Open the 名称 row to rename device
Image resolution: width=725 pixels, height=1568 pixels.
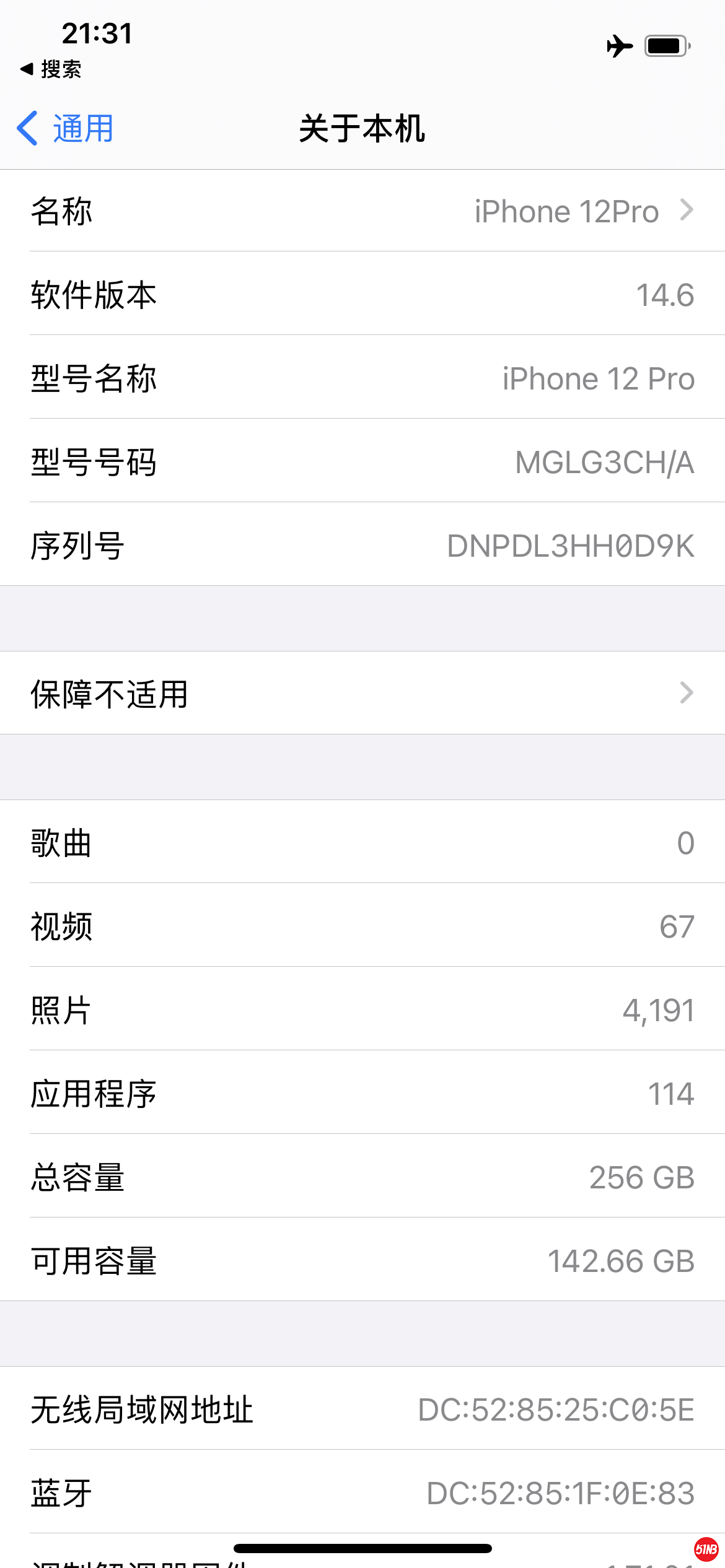(362, 211)
